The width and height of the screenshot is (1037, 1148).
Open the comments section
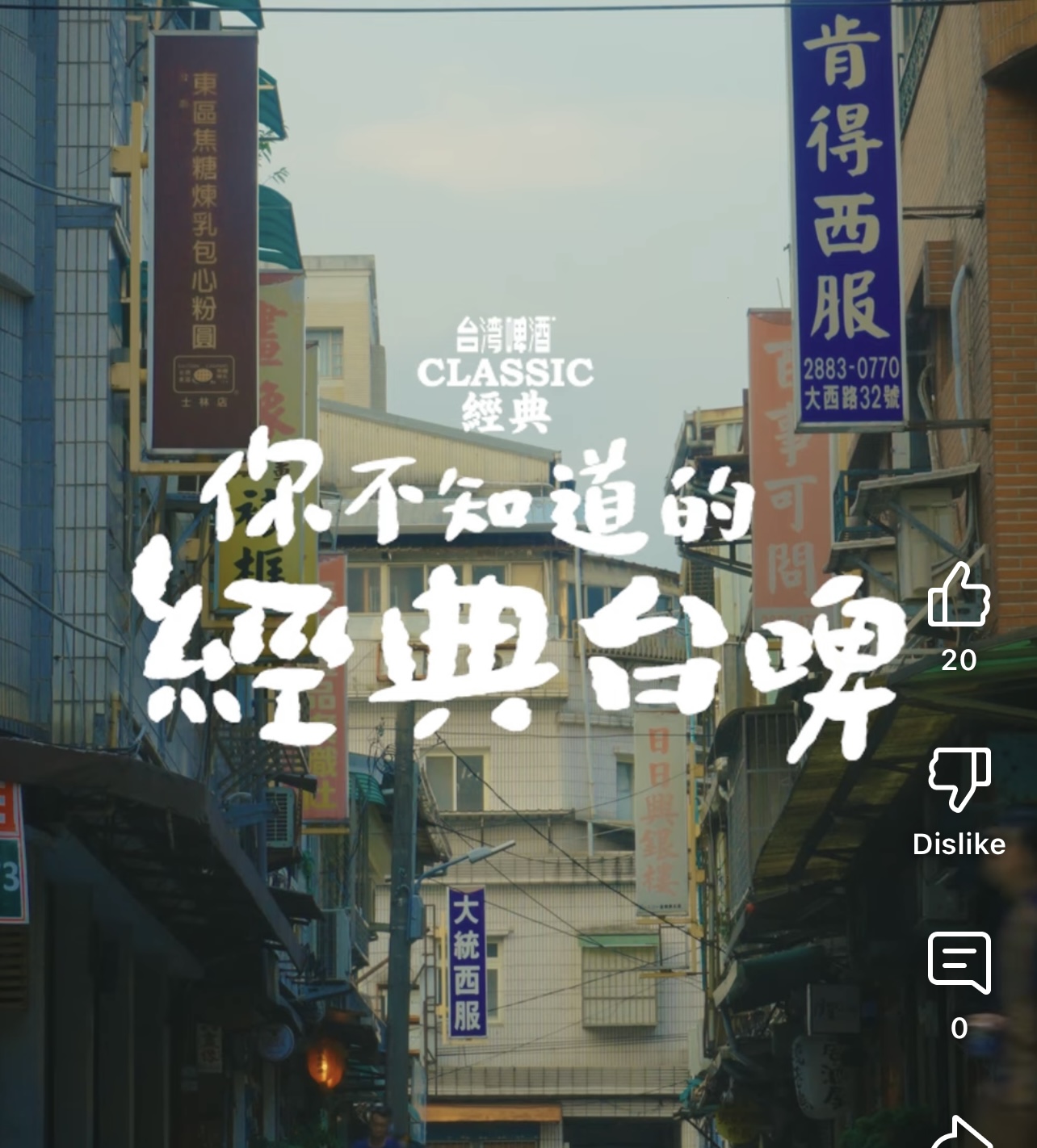pyautogui.click(x=959, y=962)
